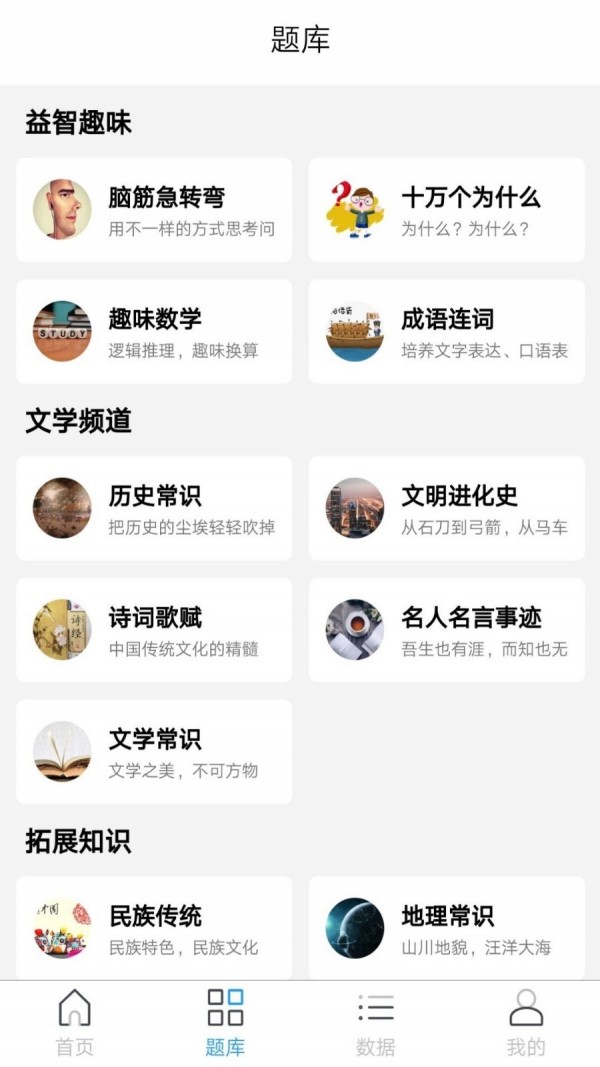This screenshot has height=1067, width=600.
Task: Open 趣味数学 question bank
Action: pyautogui.click(x=154, y=332)
